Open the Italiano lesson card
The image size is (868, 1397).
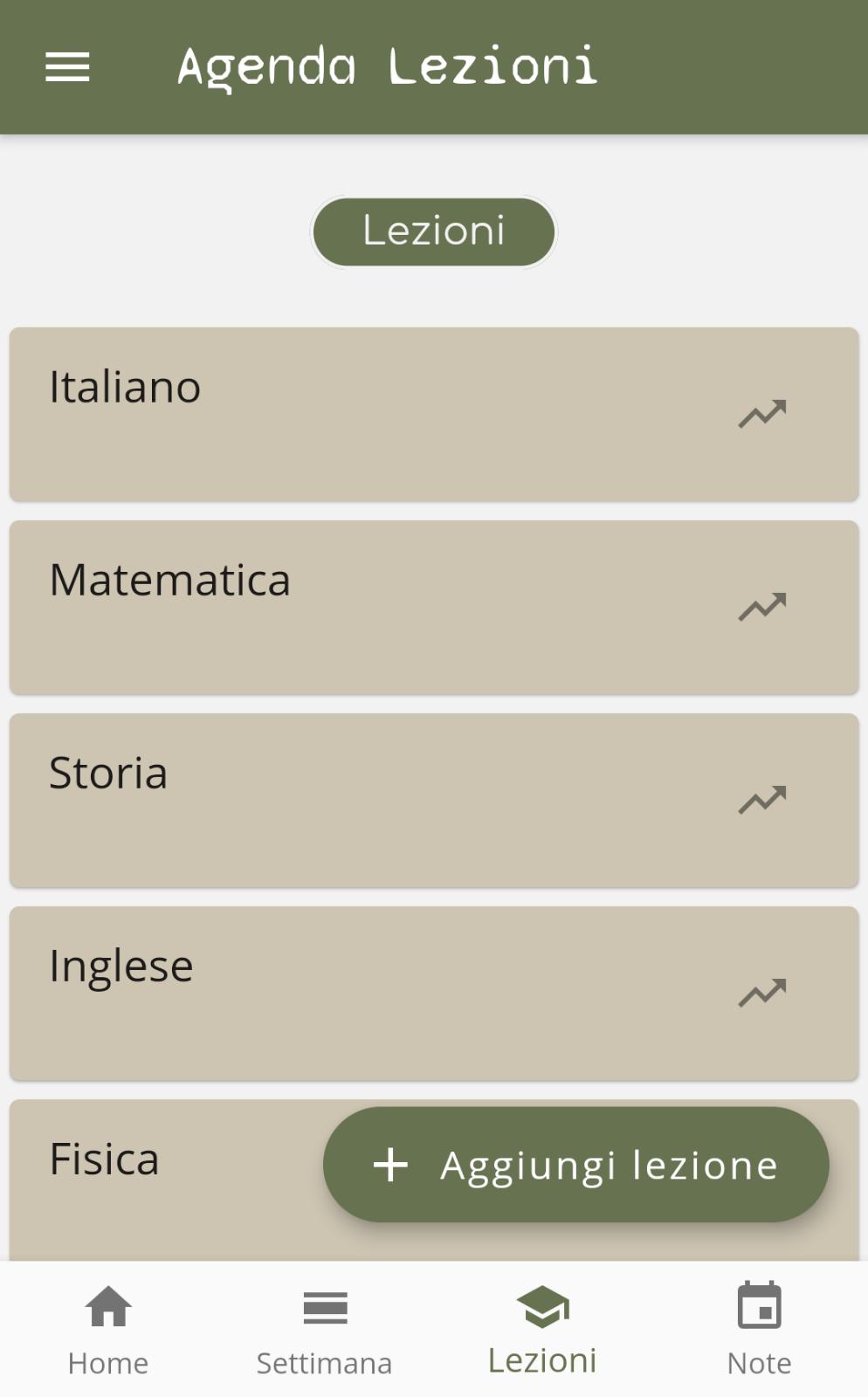coord(349,415)
